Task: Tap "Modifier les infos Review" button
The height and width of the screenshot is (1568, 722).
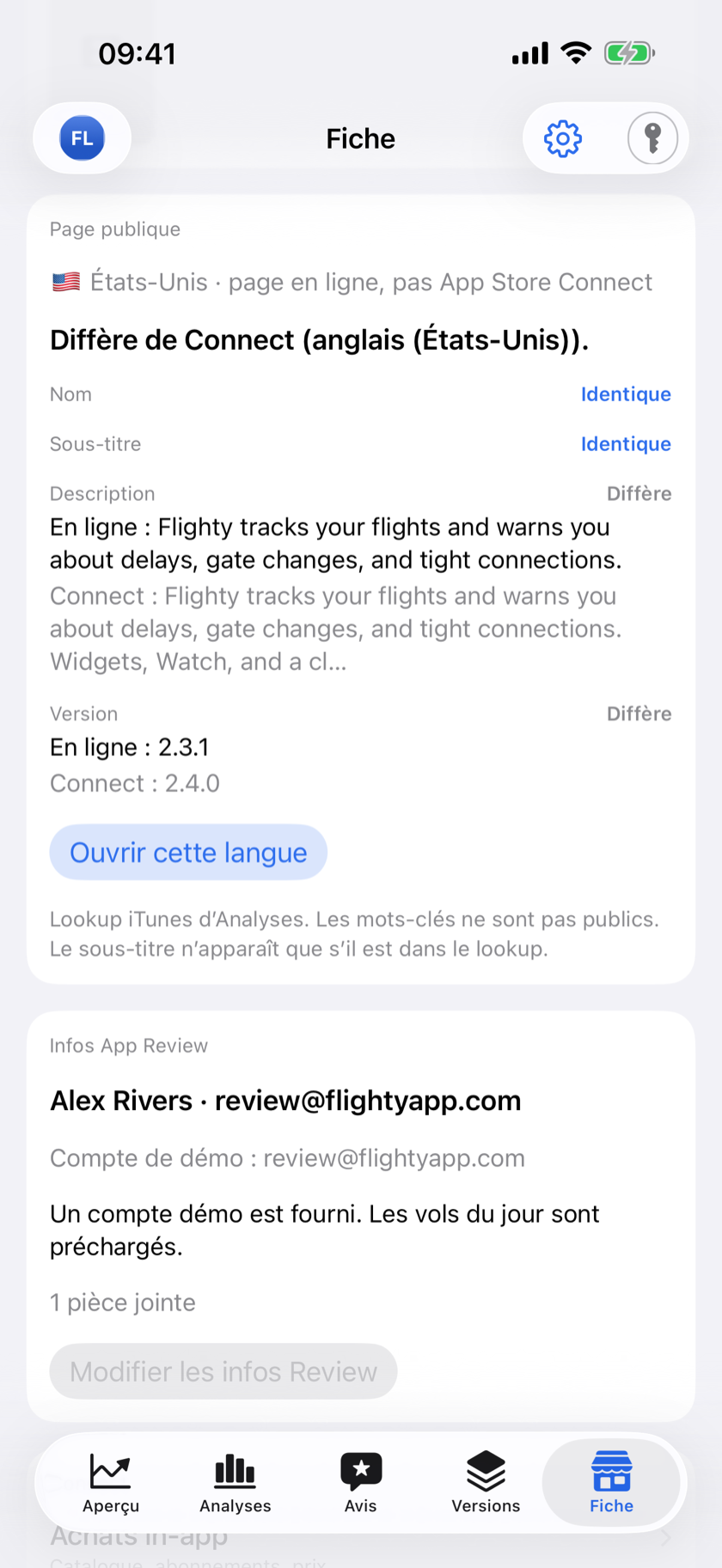Action: coord(223,1371)
